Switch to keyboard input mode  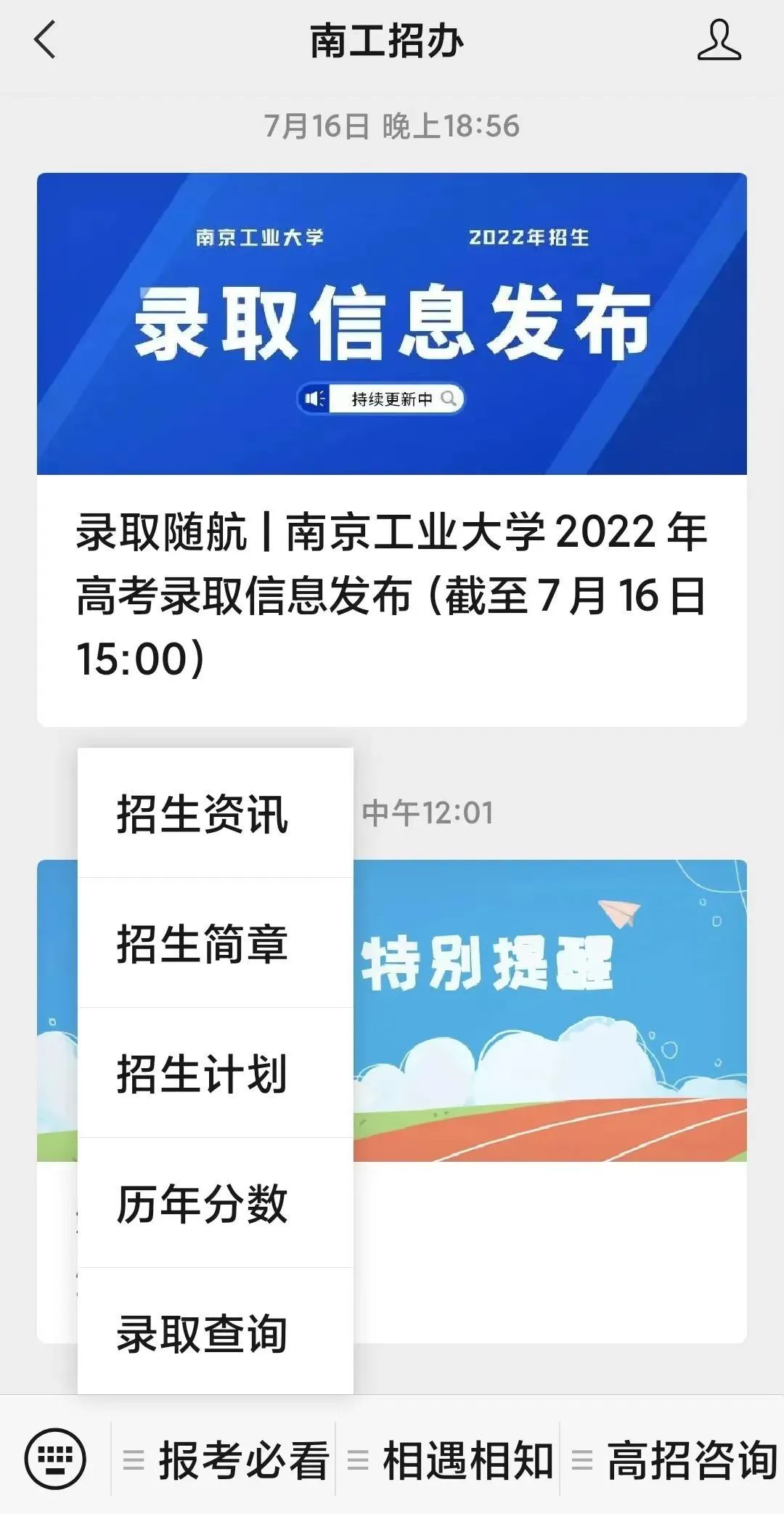pos(55,1459)
